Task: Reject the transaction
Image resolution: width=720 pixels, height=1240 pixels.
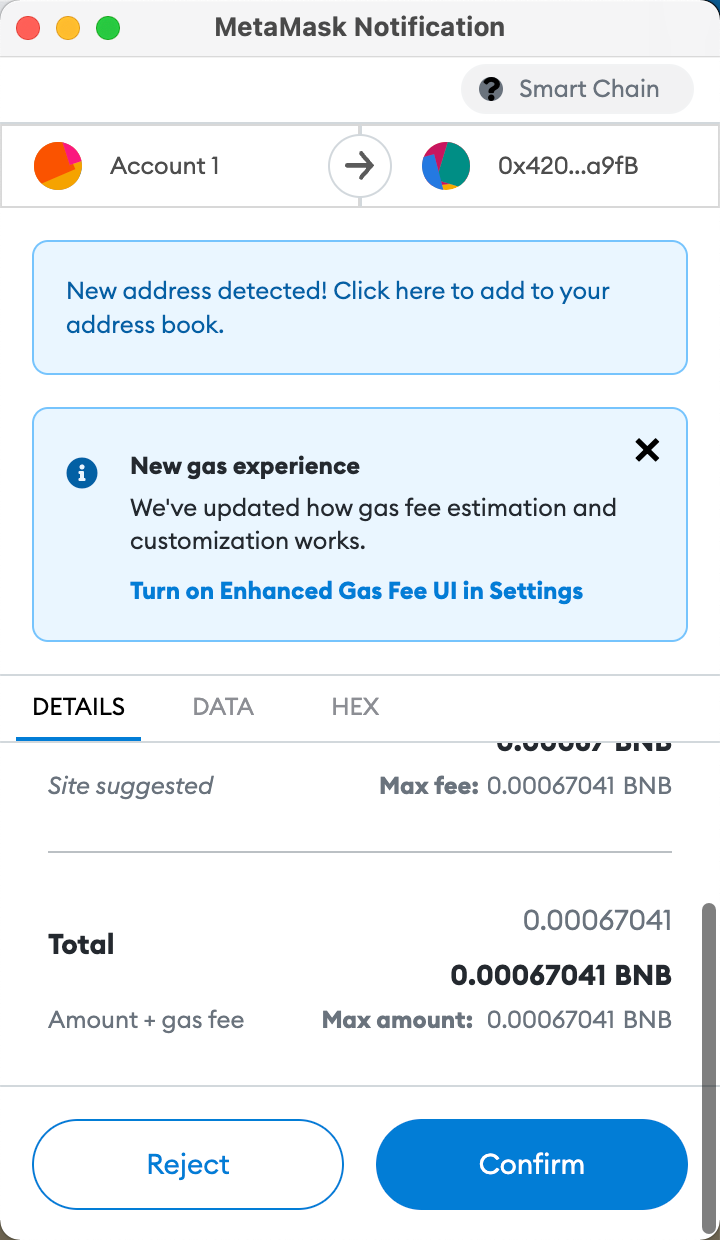Action: (x=188, y=1164)
